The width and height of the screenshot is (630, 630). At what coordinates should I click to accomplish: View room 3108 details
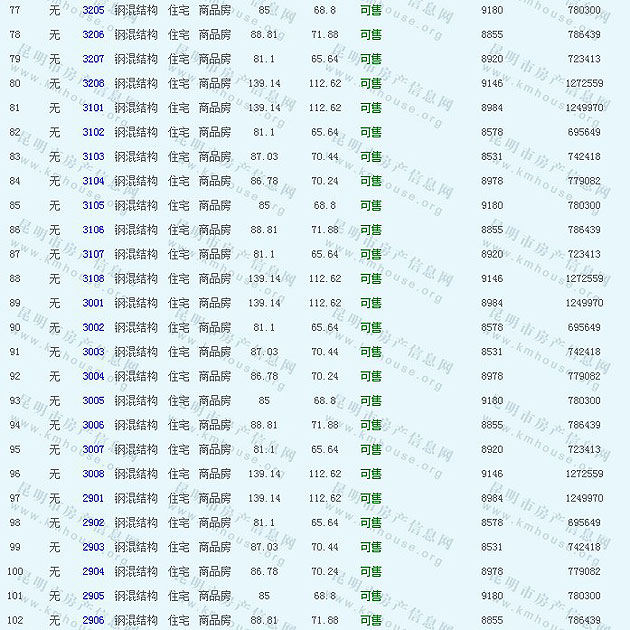coord(92,278)
